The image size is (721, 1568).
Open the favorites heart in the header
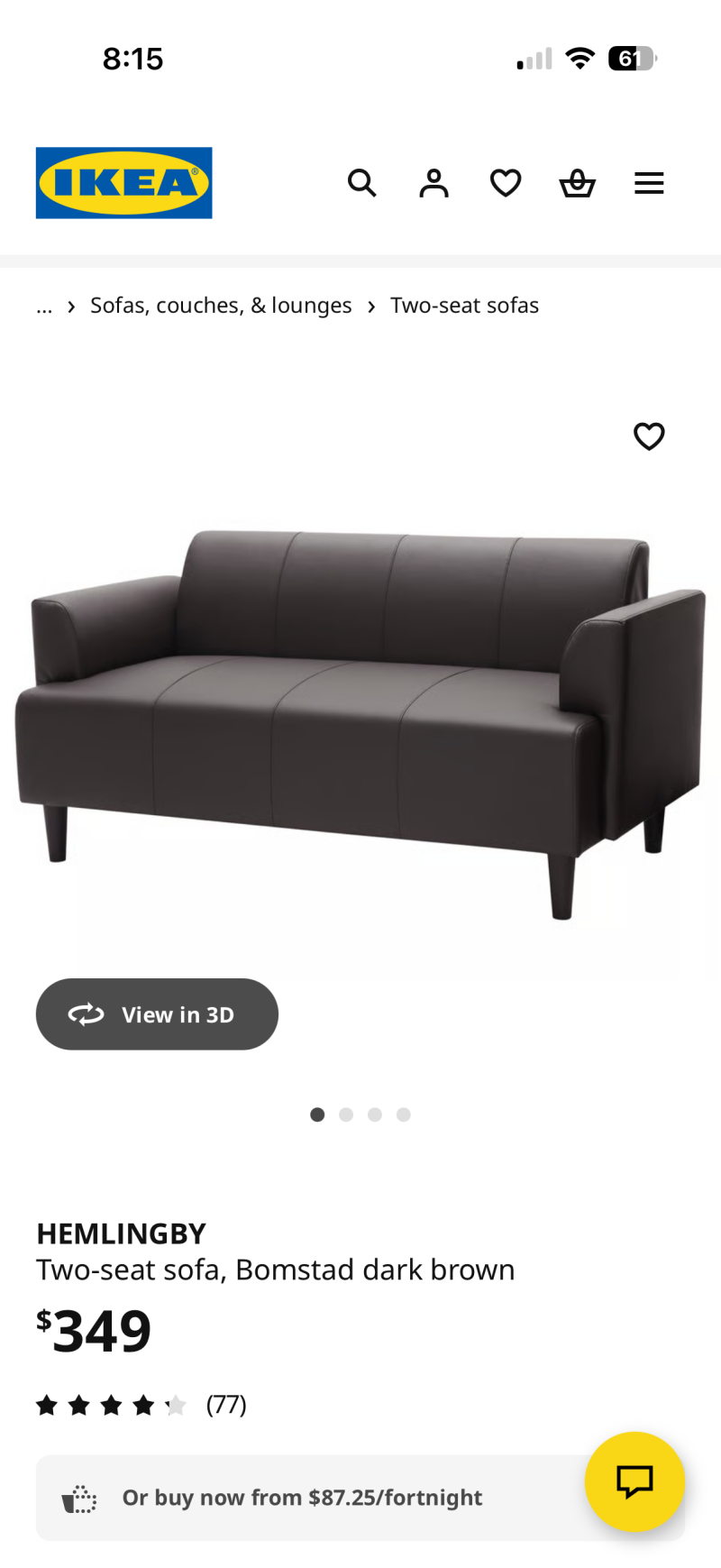click(x=506, y=183)
